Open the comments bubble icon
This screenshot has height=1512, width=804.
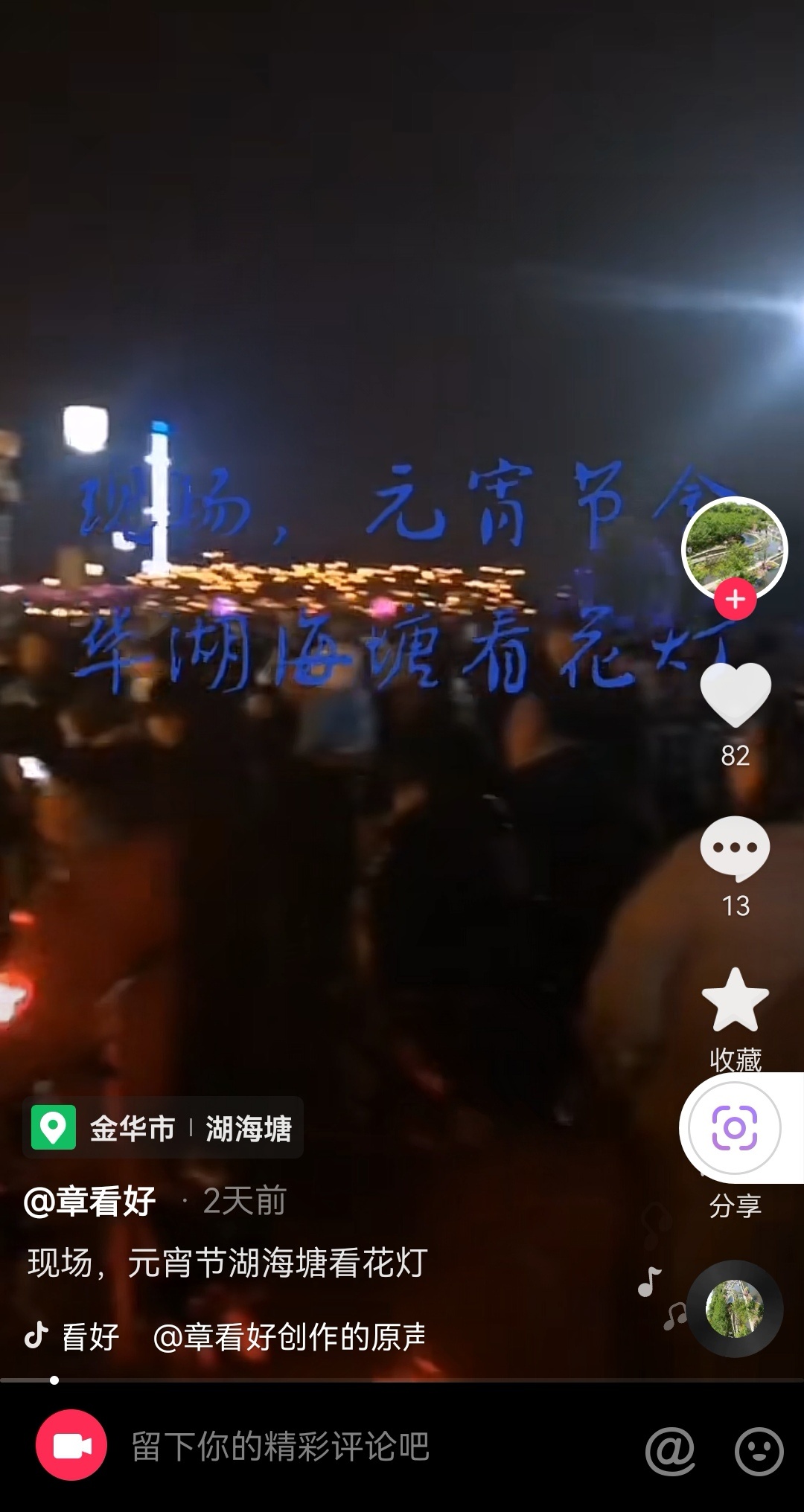point(735,848)
